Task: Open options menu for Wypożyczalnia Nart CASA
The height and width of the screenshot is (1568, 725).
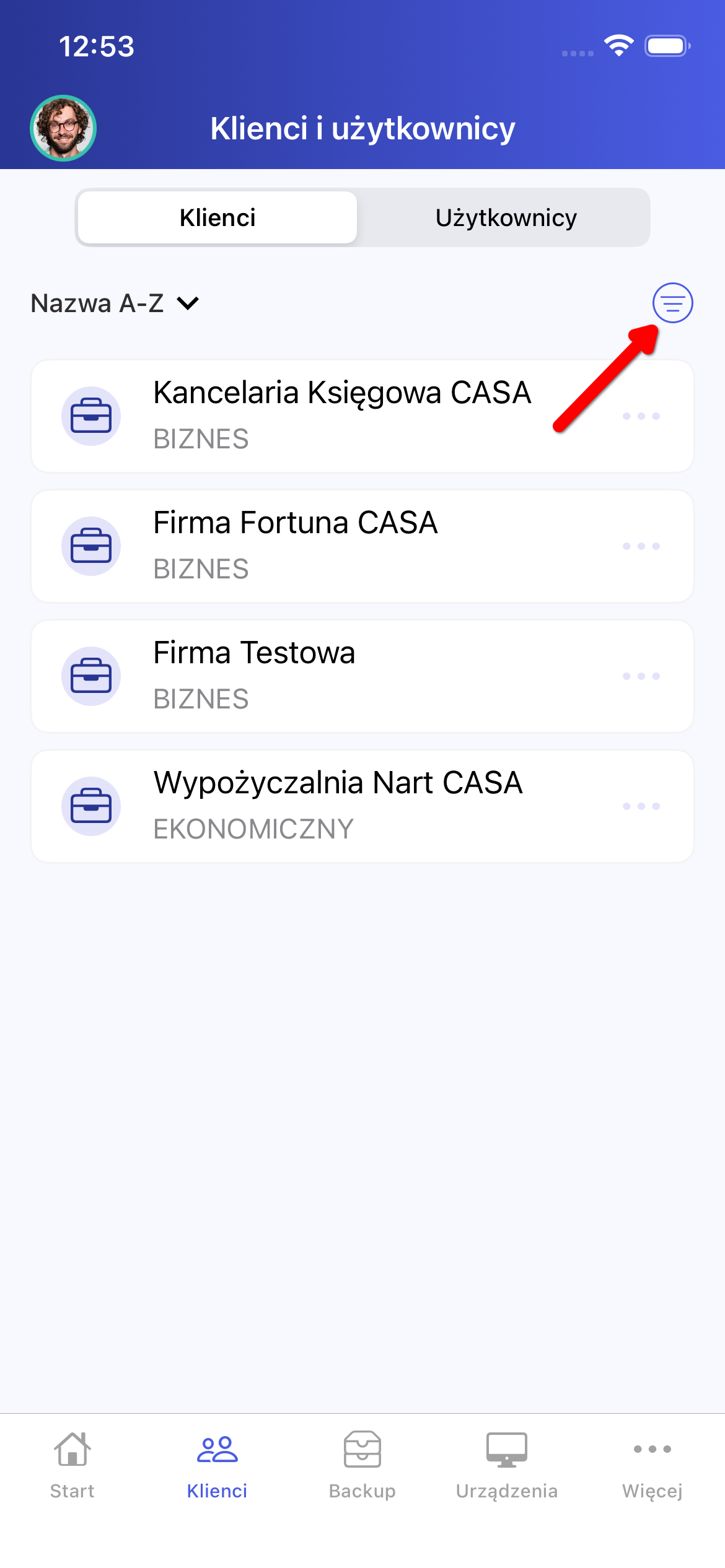Action: (641, 806)
